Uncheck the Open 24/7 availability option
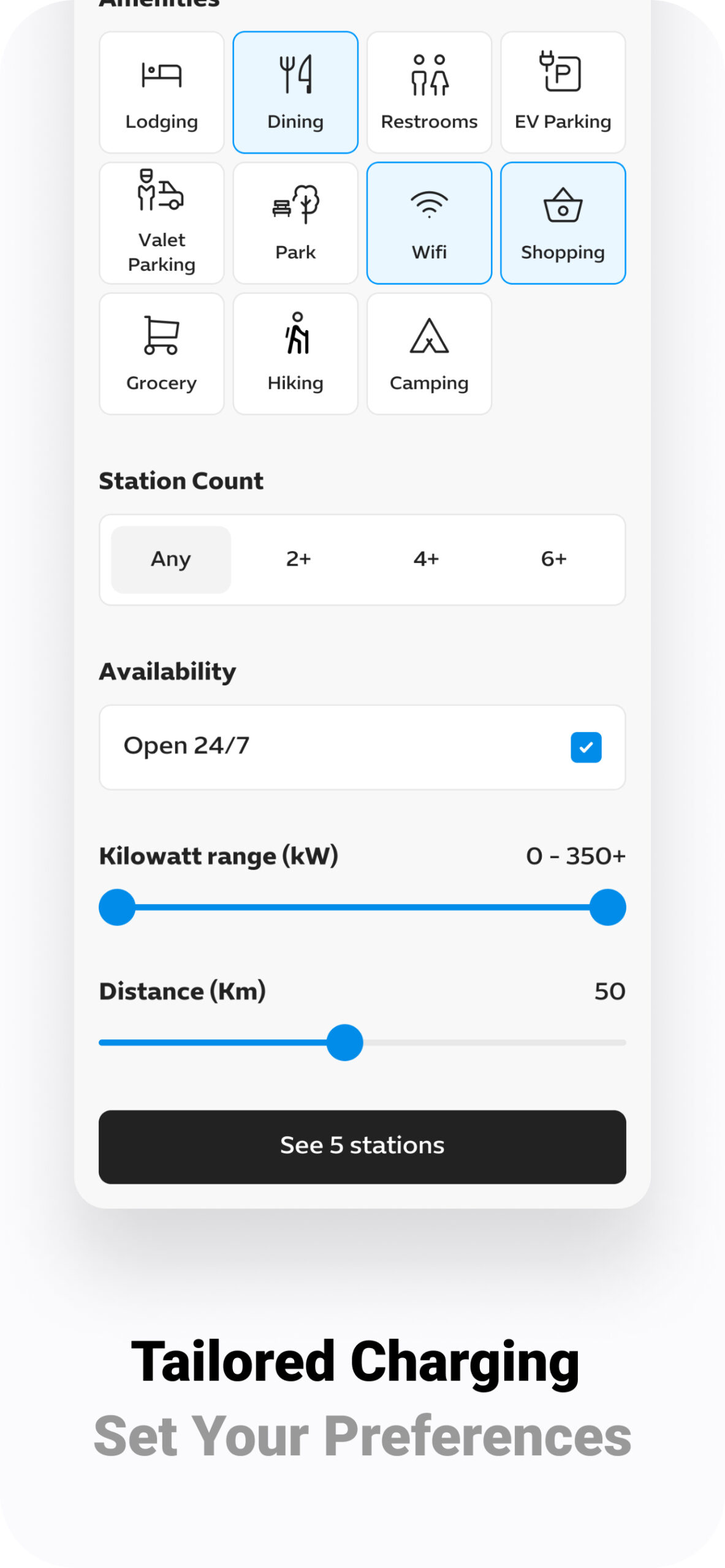 (585, 747)
